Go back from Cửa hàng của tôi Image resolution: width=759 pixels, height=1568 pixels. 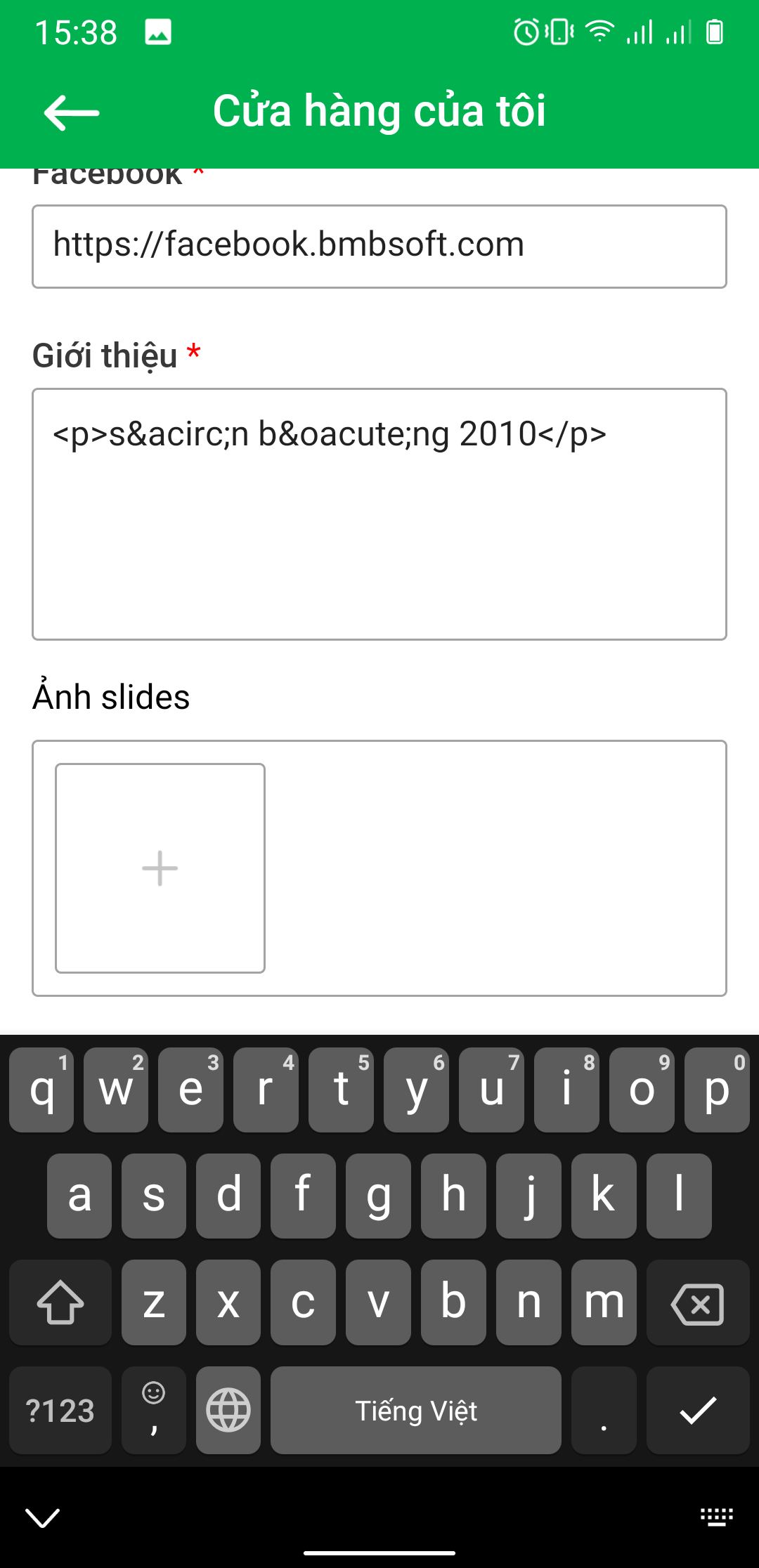(71, 112)
